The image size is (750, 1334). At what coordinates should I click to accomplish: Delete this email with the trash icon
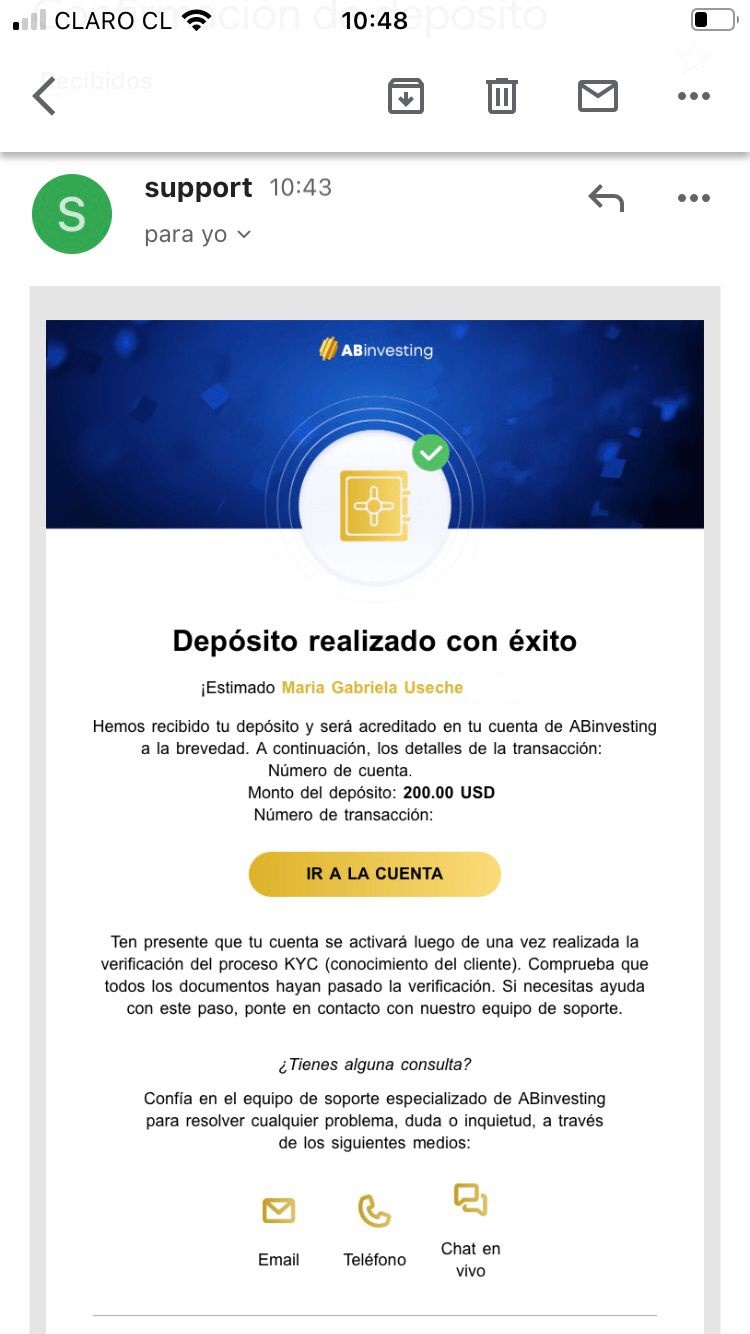tap(501, 96)
